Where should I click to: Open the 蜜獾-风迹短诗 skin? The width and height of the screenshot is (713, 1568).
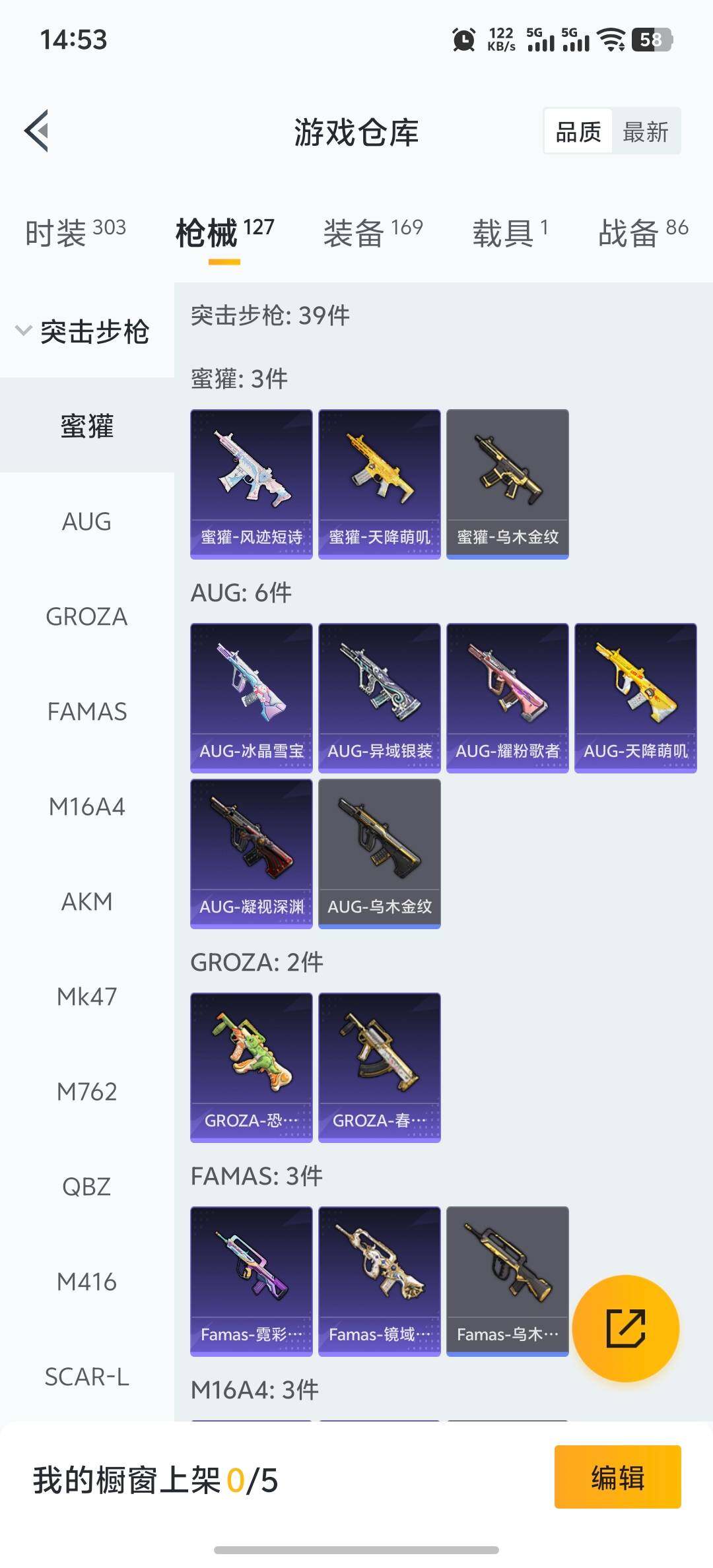pos(252,483)
